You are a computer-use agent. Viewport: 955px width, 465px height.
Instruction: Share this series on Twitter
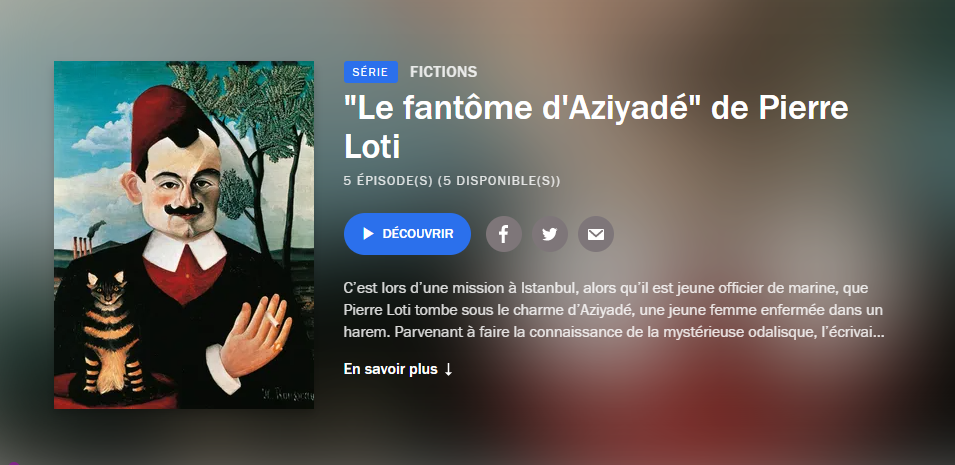[550, 234]
